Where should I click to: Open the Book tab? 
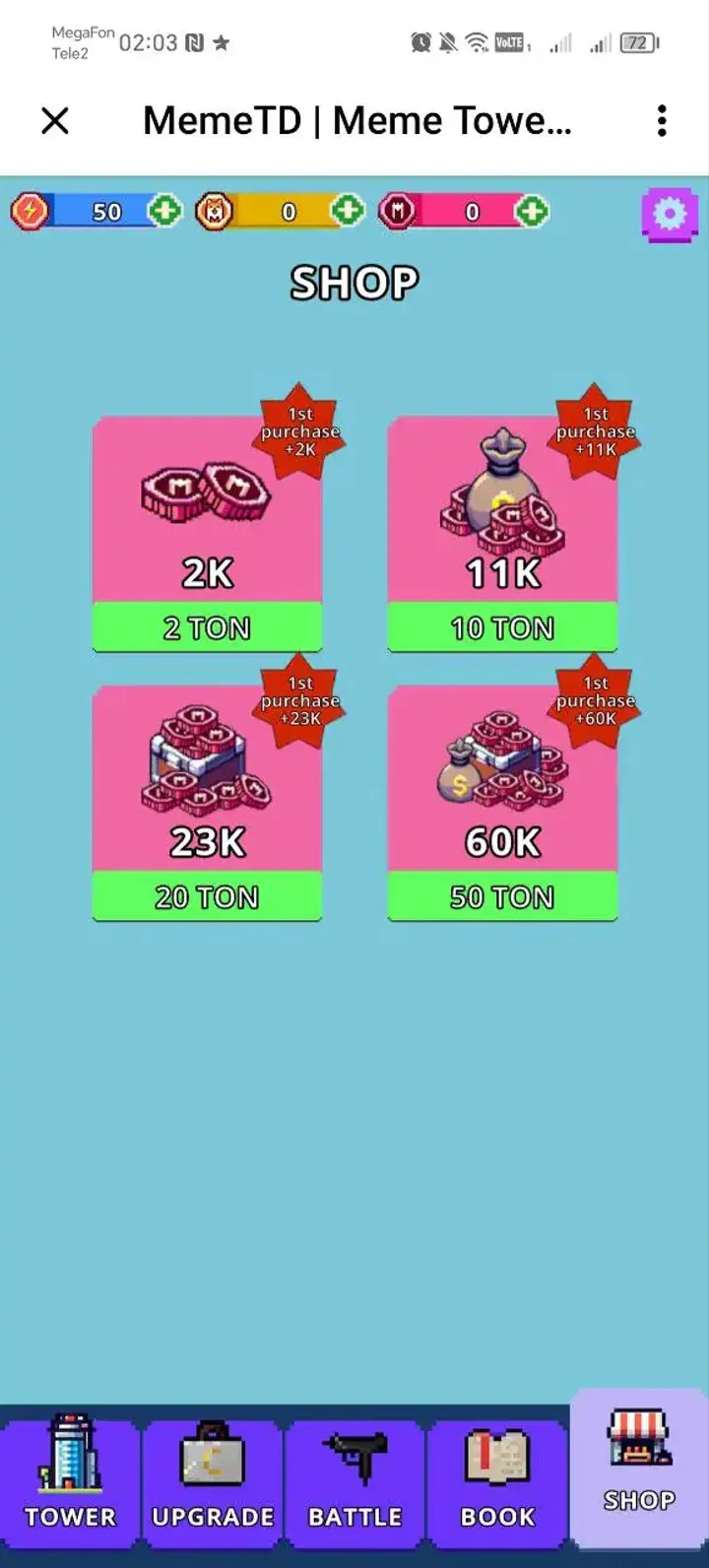[x=497, y=1474]
